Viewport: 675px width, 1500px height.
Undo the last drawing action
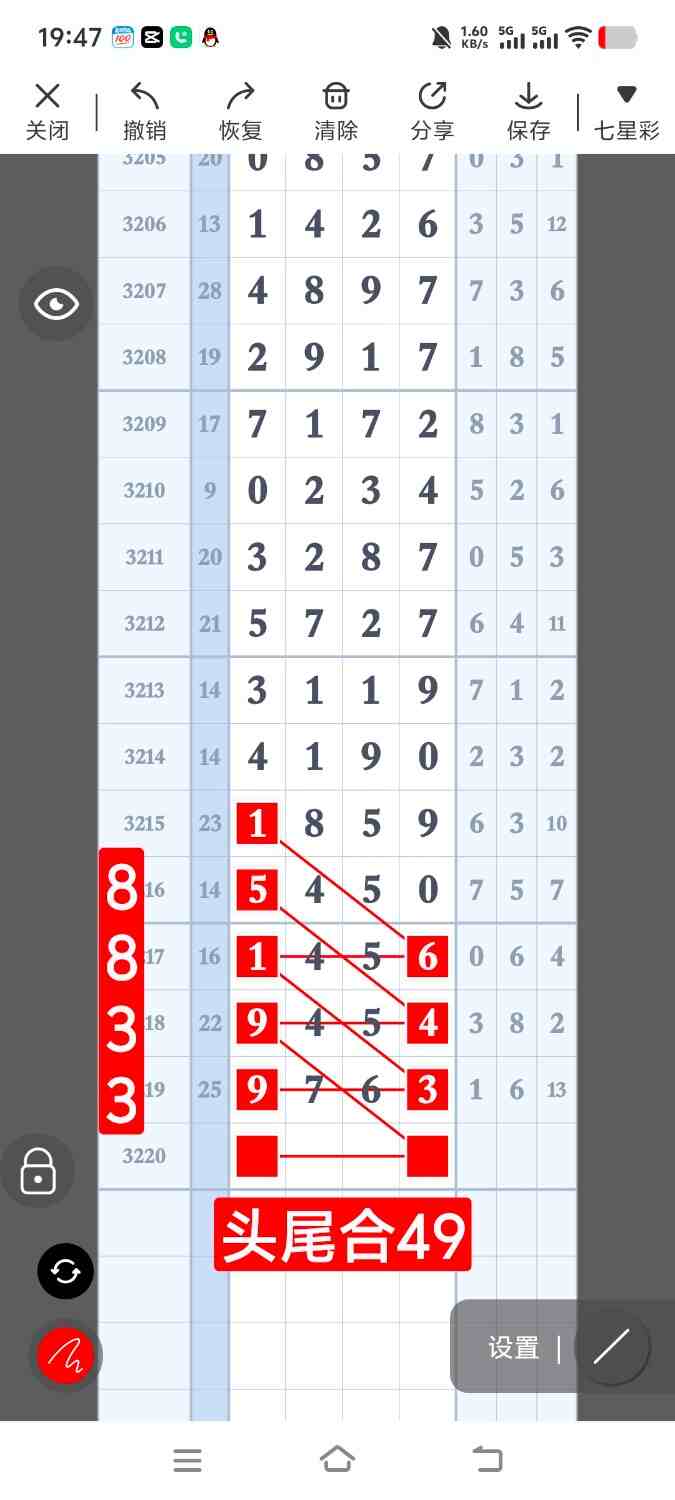click(145, 111)
